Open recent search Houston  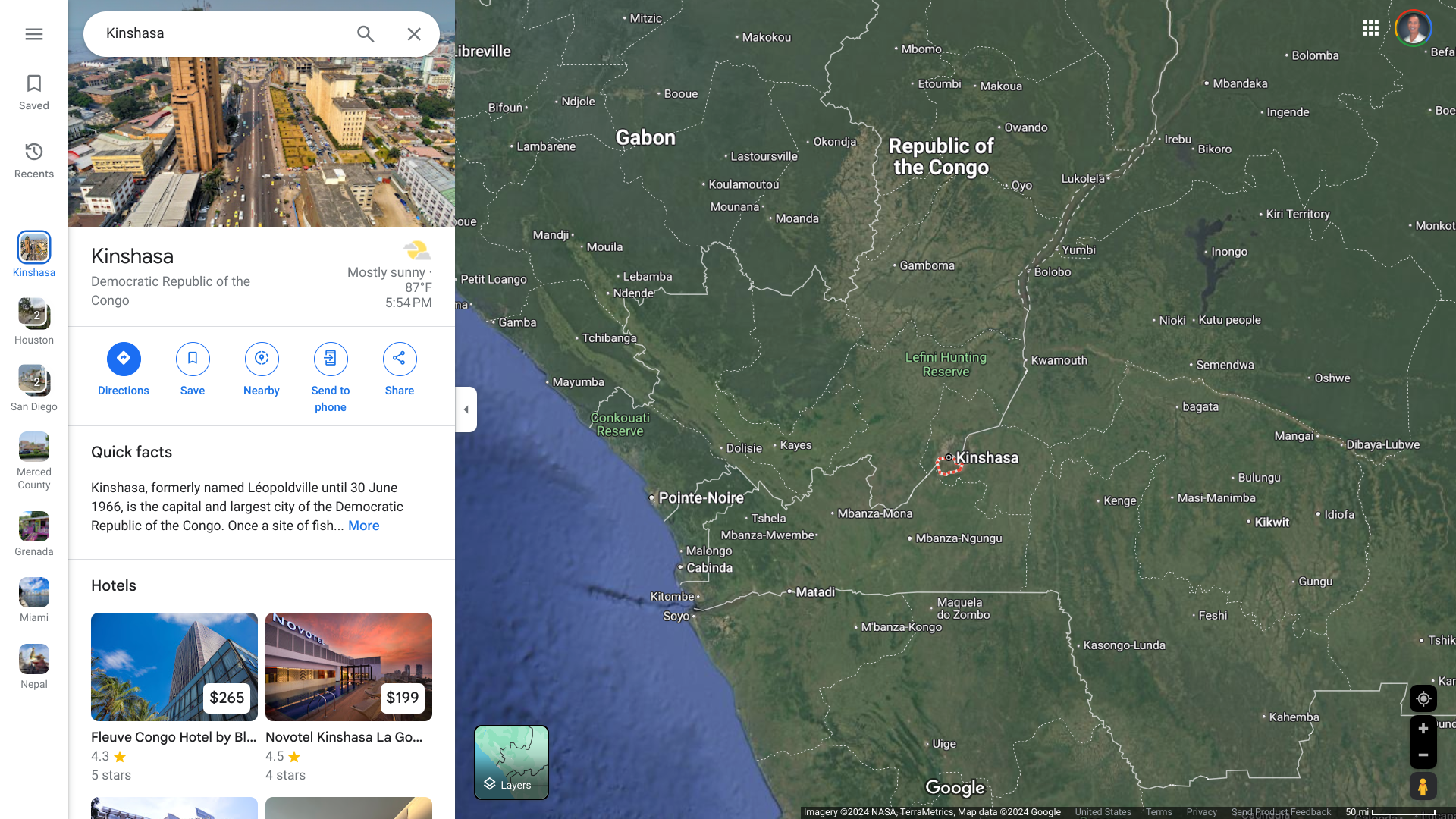point(34,321)
